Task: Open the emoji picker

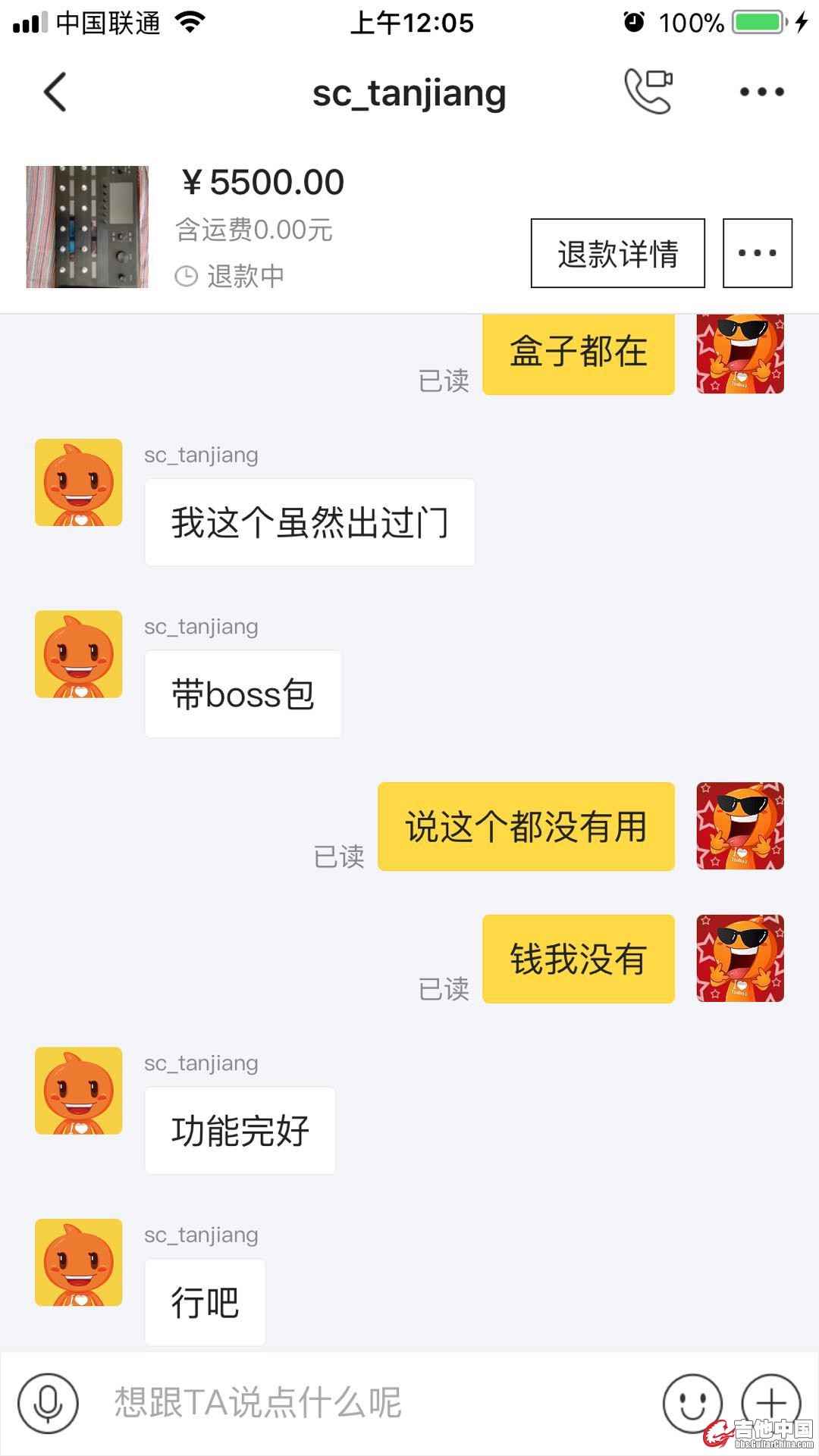Action: pos(692,1403)
